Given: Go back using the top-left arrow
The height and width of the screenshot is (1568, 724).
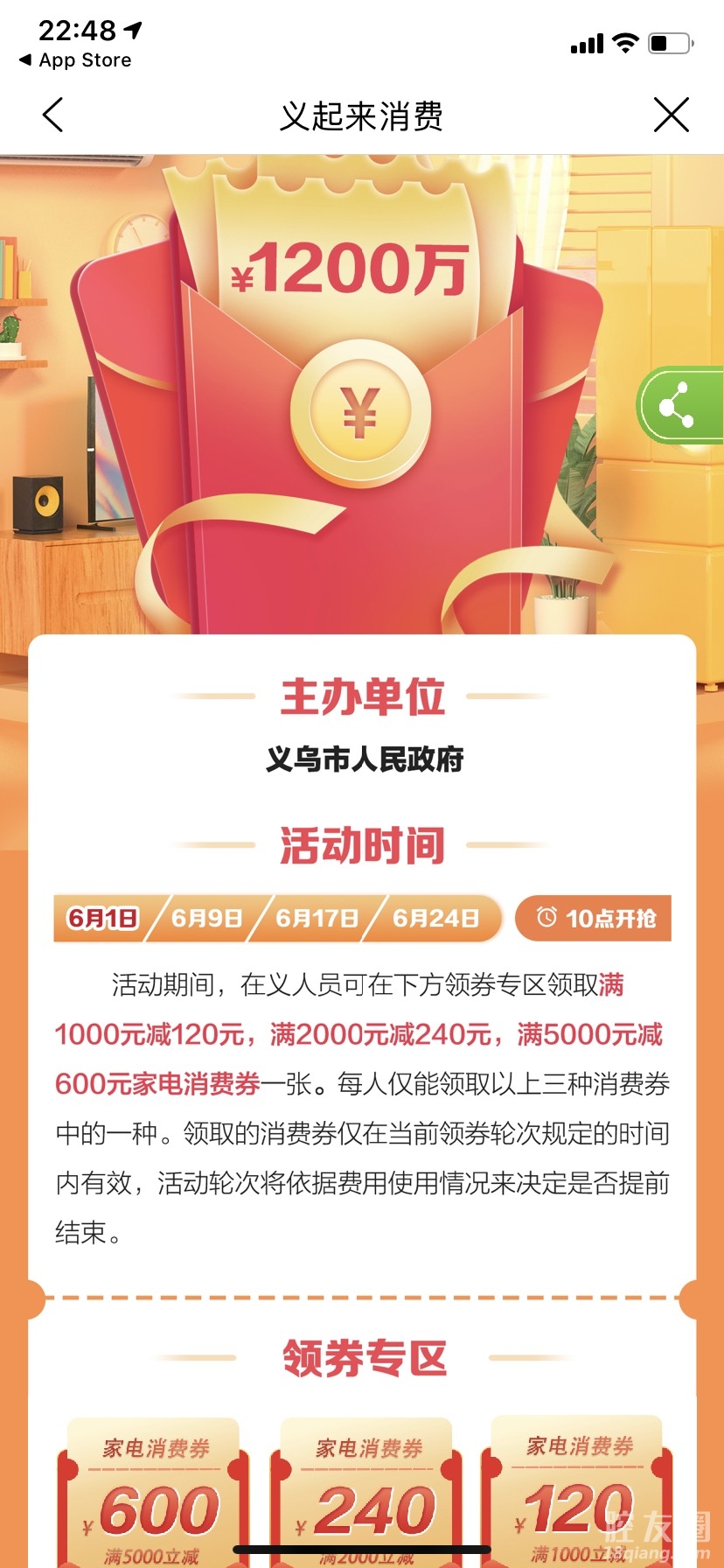Looking at the screenshot, I should (x=53, y=115).
